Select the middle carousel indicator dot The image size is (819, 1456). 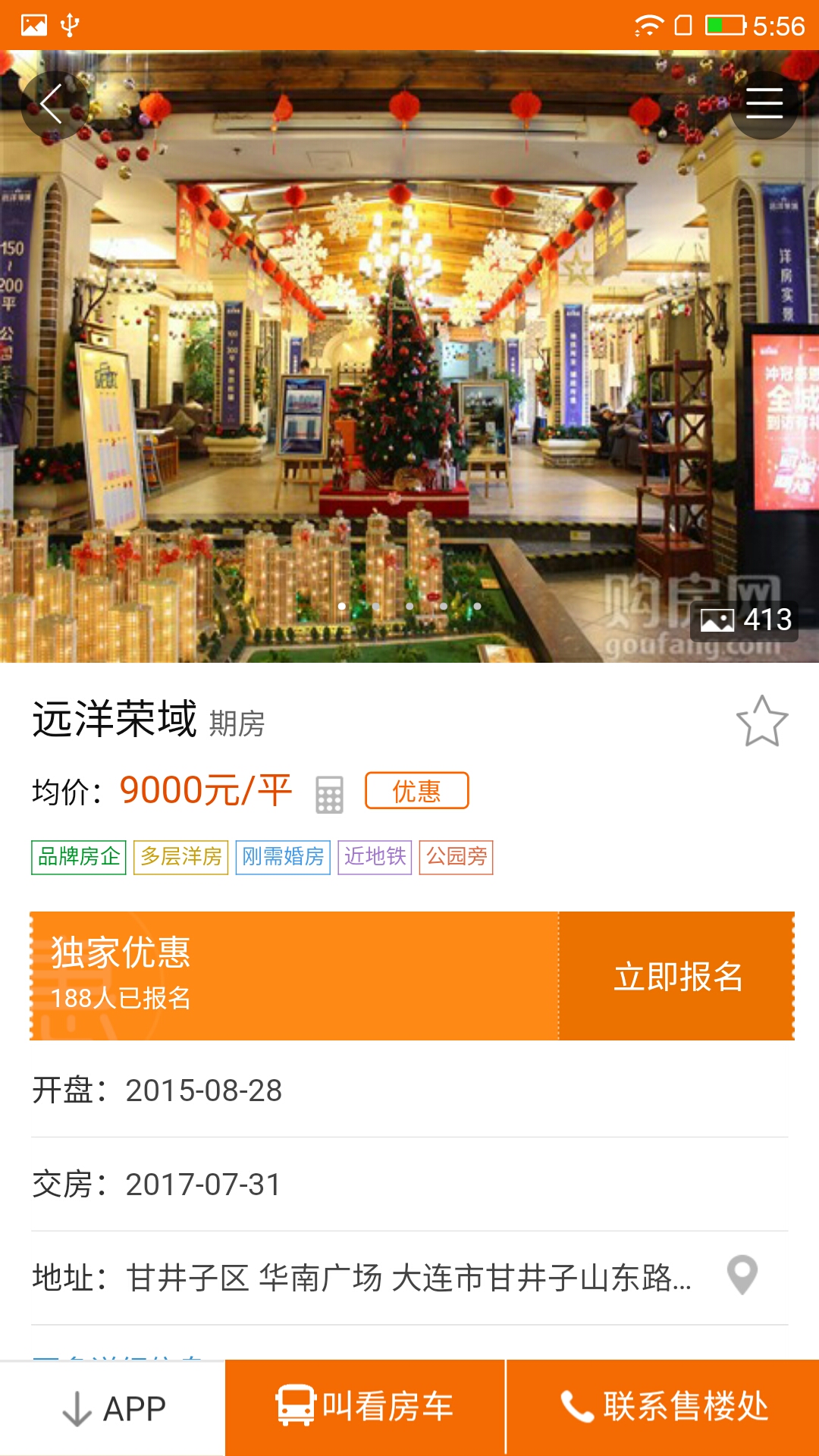[409, 606]
